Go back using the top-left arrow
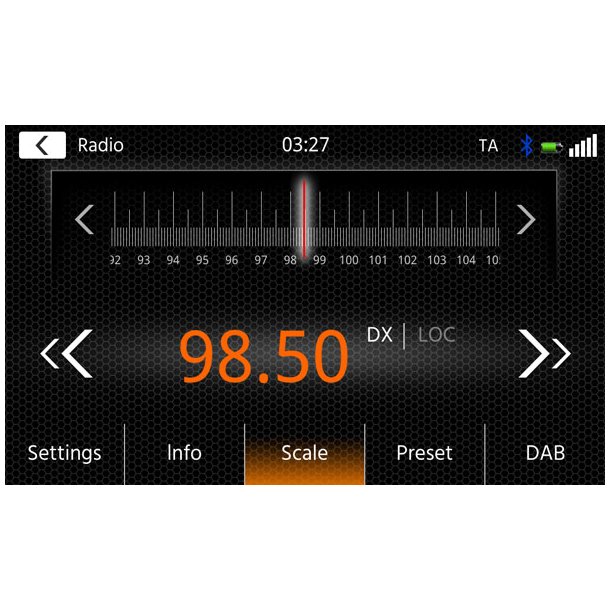The image size is (610, 610). pos(42,145)
